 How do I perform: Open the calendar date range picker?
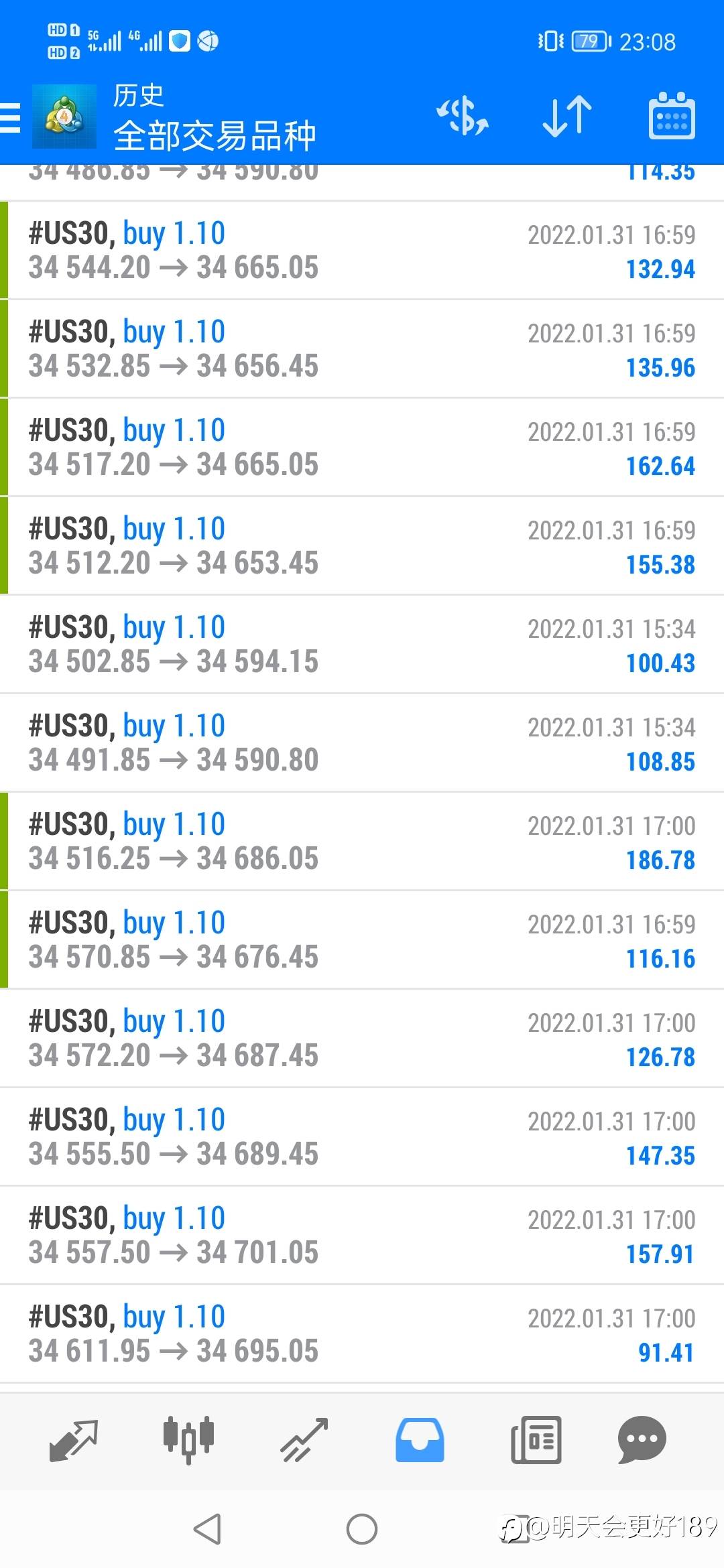click(x=672, y=116)
